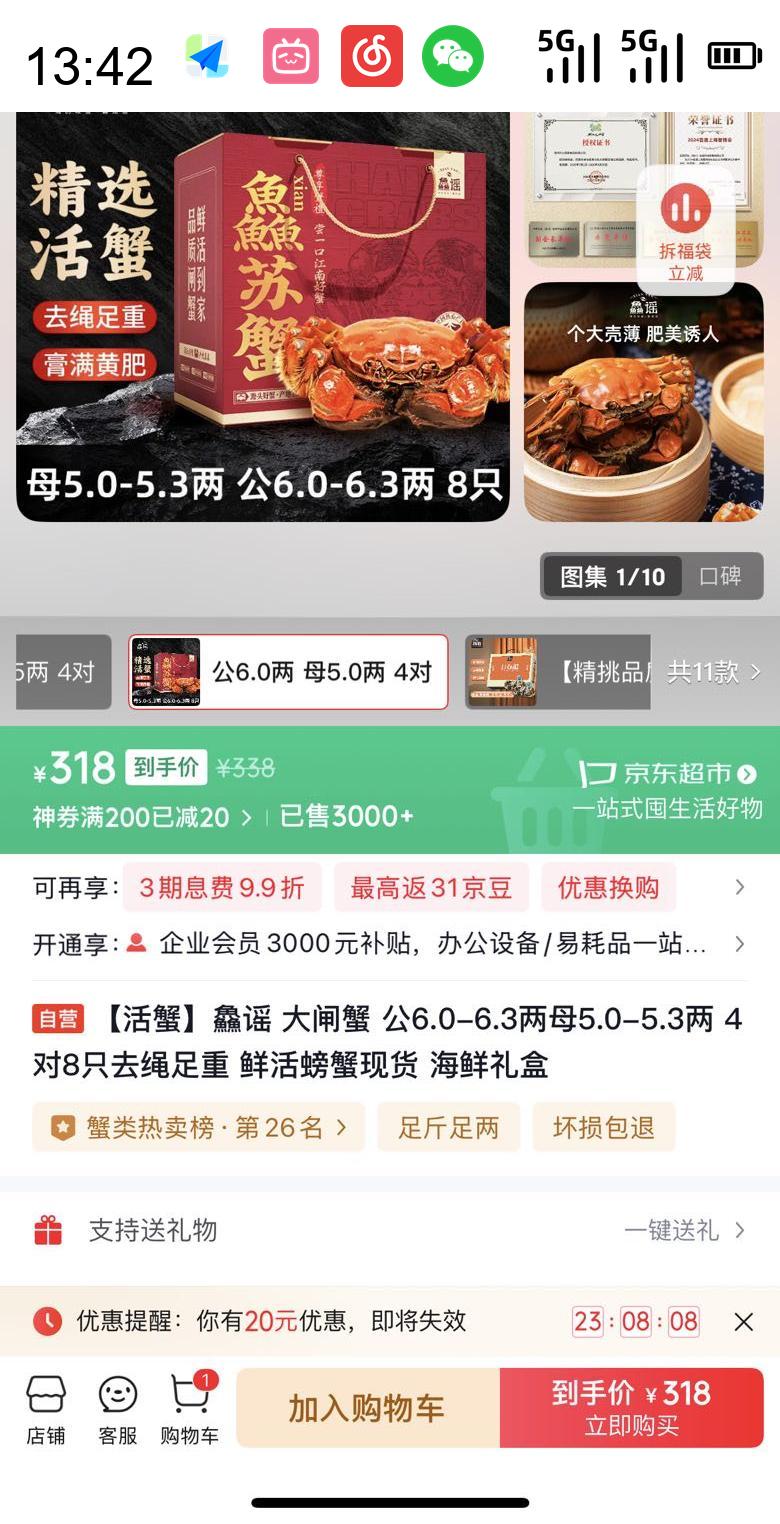Switch to the 口碑 tab

pyautogui.click(x=722, y=577)
